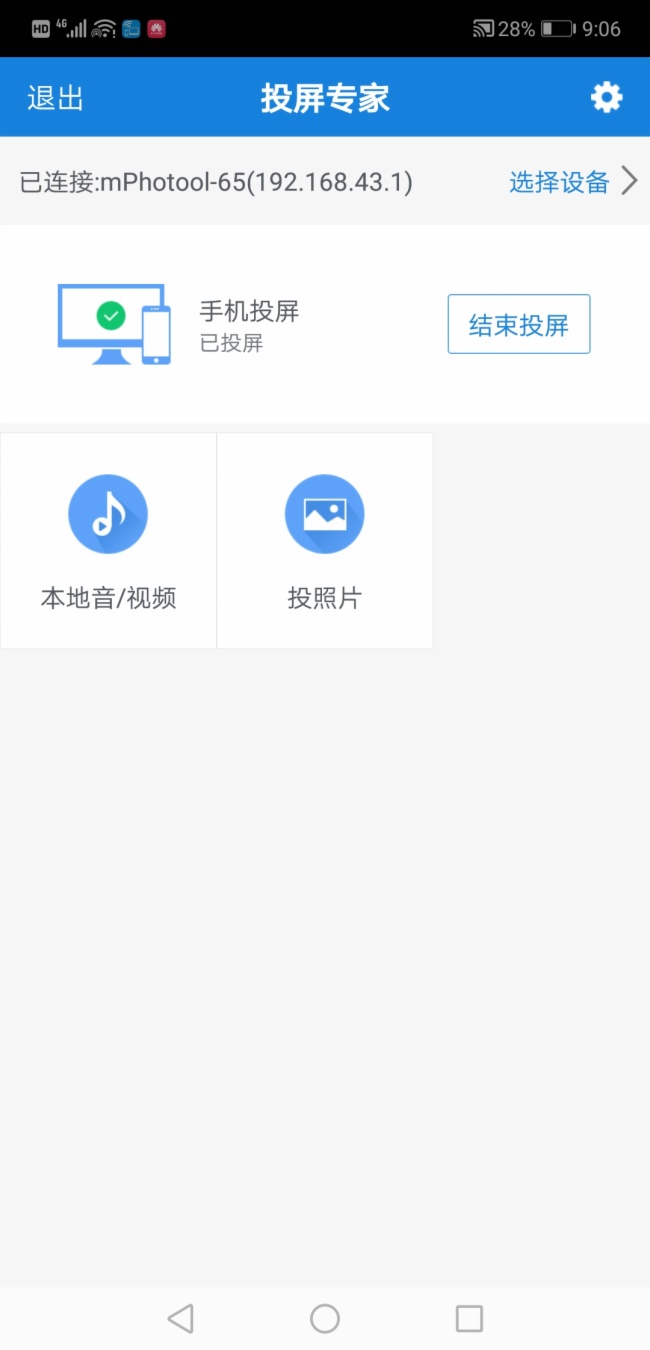Open the settings gear icon
The width and height of the screenshot is (650, 1350).
click(606, 97)
